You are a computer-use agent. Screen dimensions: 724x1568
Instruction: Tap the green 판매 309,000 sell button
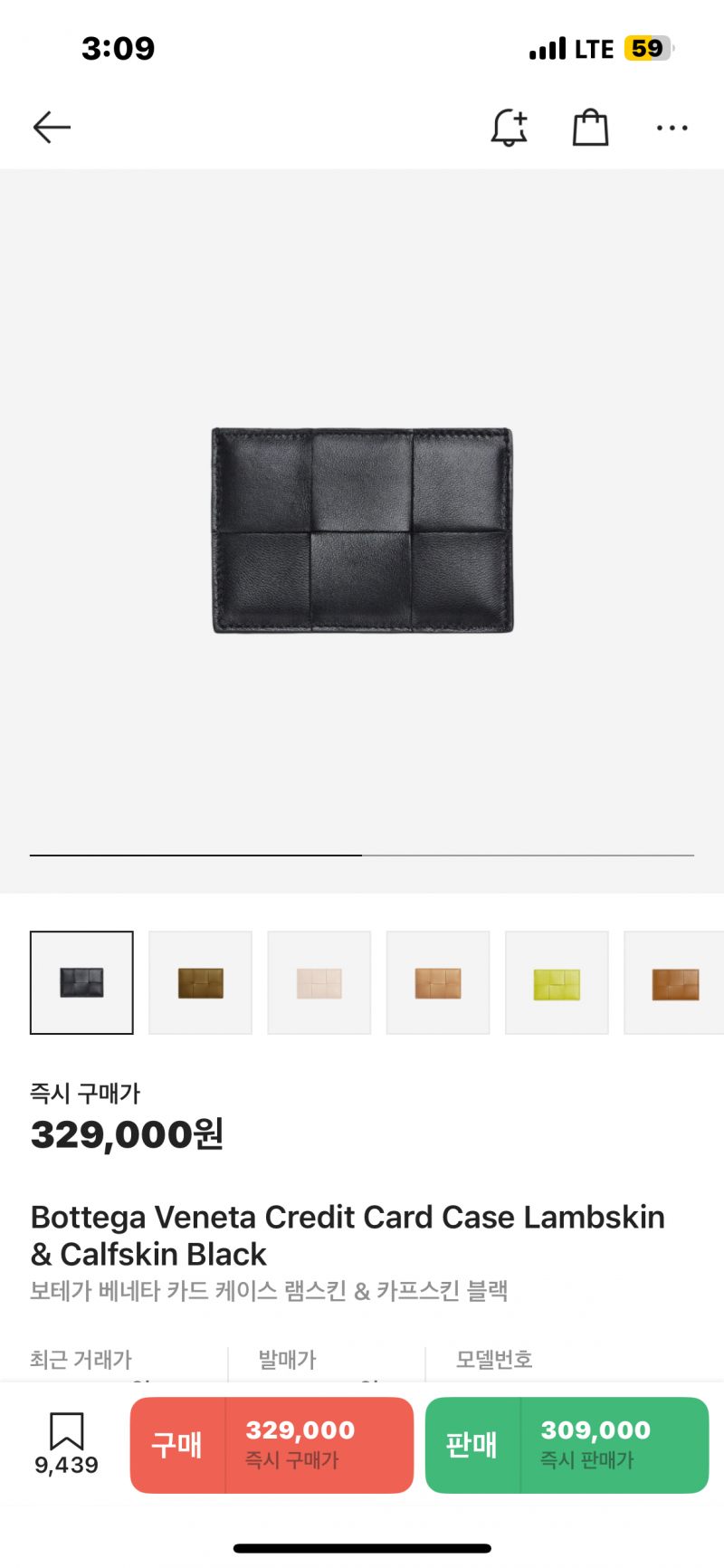(x=567, y=1445)
